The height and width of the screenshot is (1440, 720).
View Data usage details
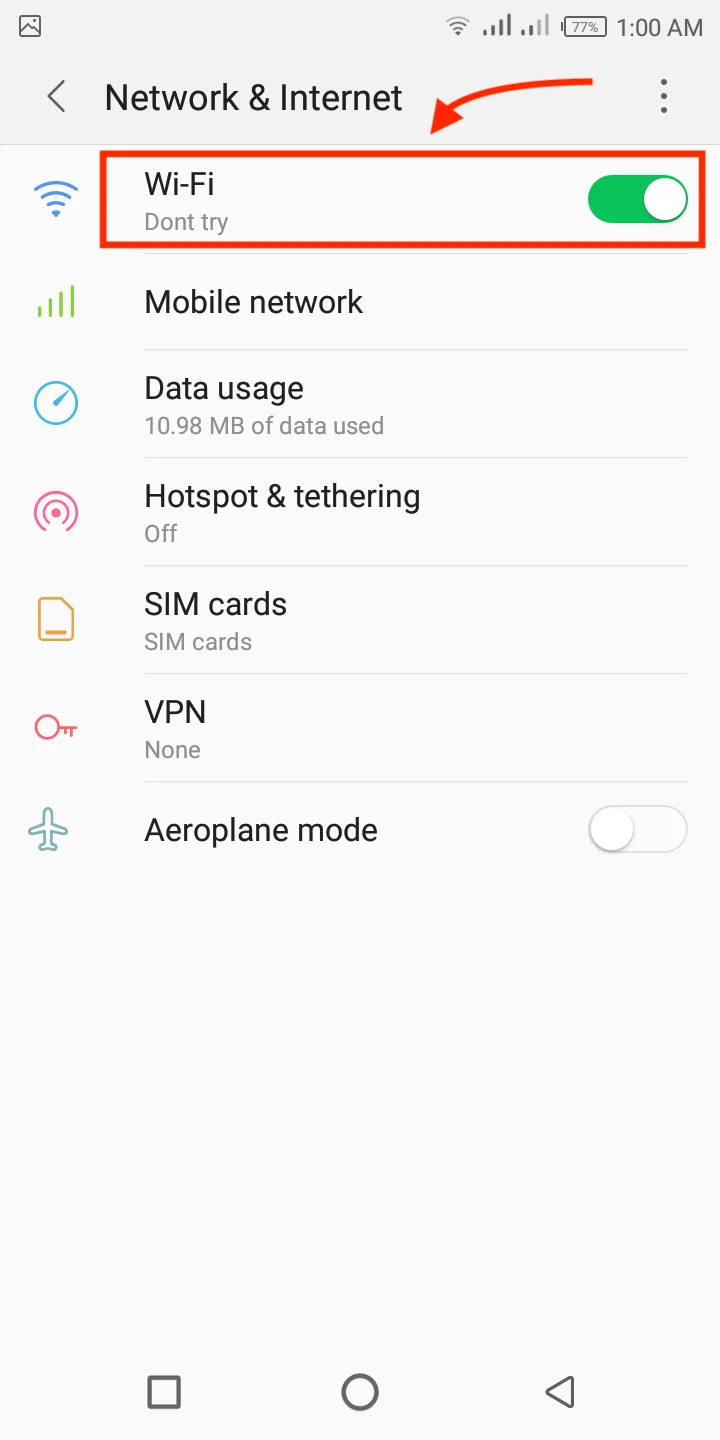tap(360, 404)
